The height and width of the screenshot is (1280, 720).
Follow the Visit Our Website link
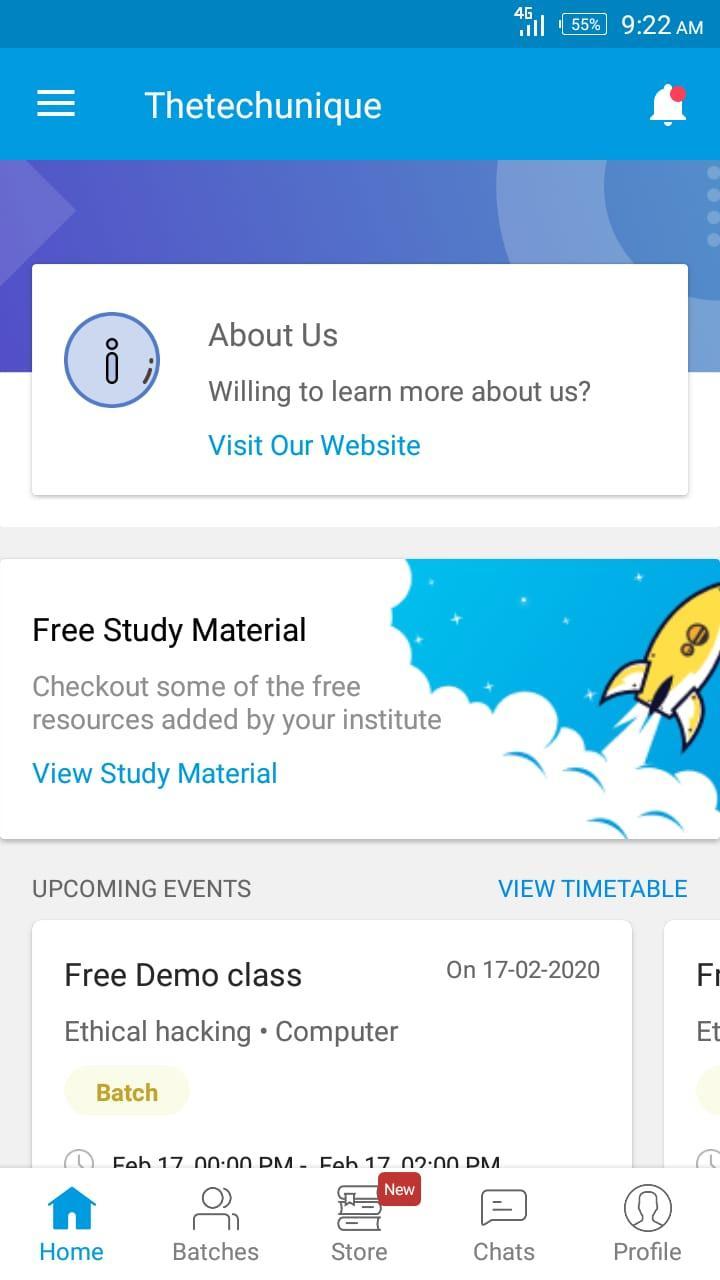(314, 445)
